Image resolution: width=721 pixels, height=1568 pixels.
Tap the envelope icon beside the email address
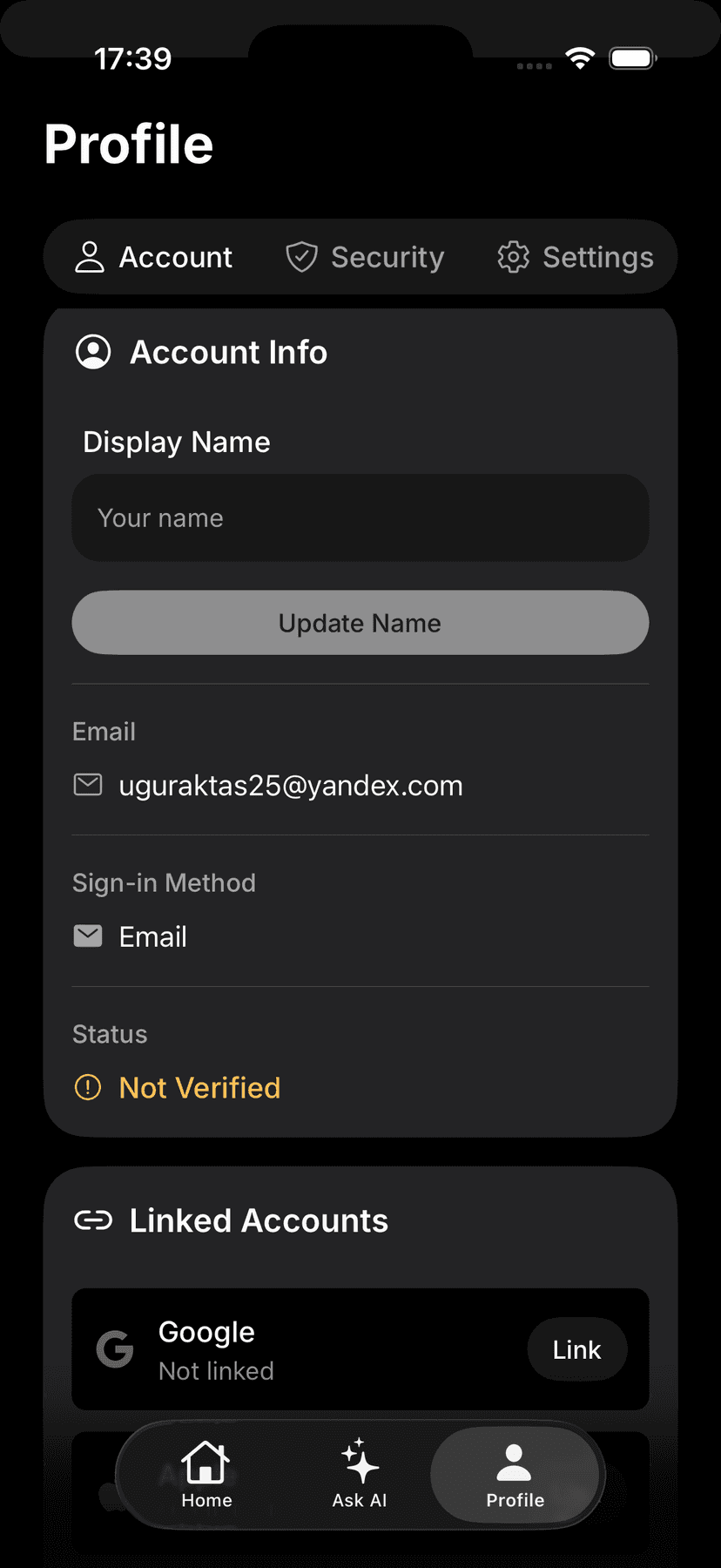pyautogui.click(x=87, y=784)
